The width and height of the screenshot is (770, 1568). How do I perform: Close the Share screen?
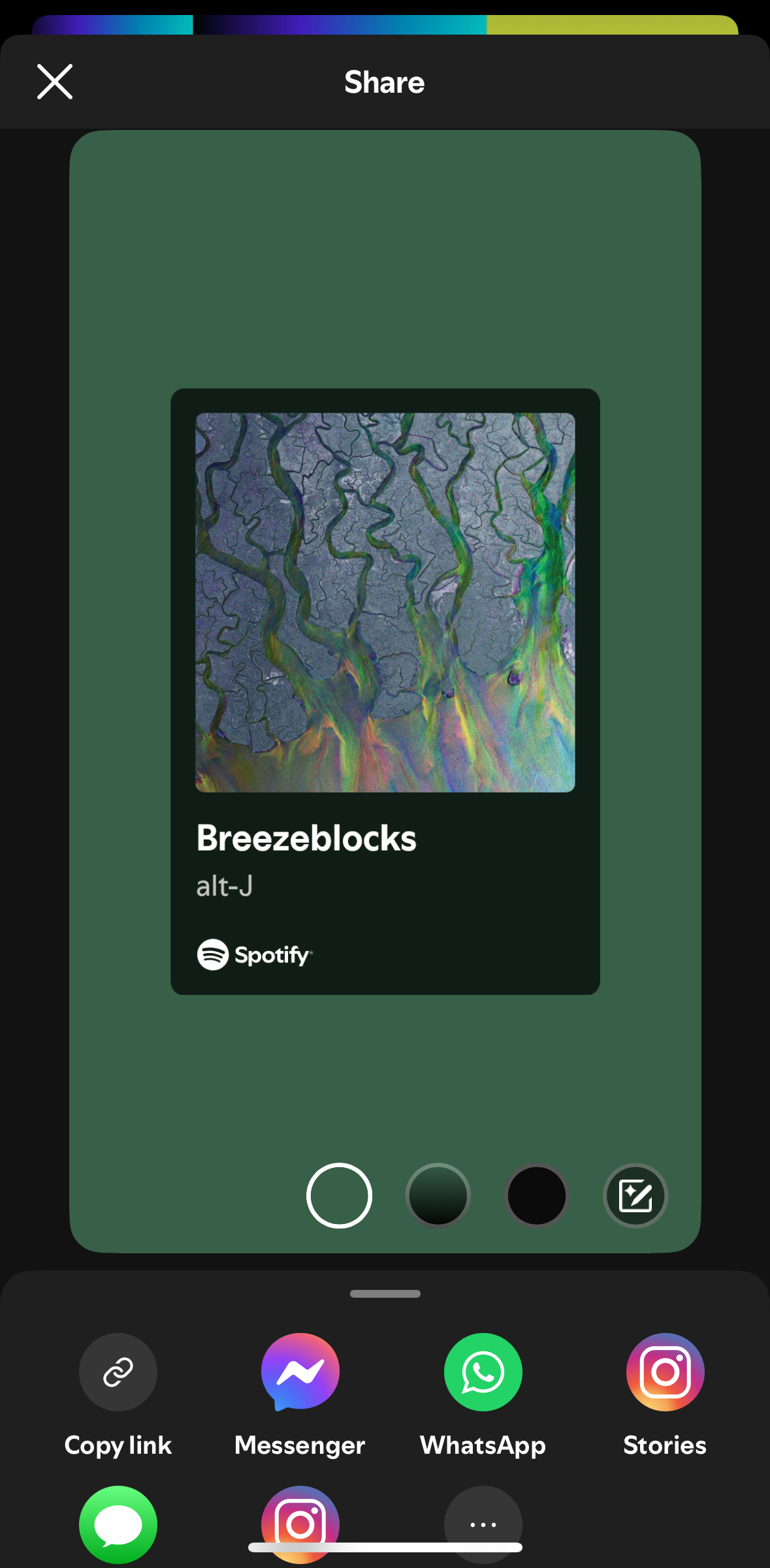[55, 82]
